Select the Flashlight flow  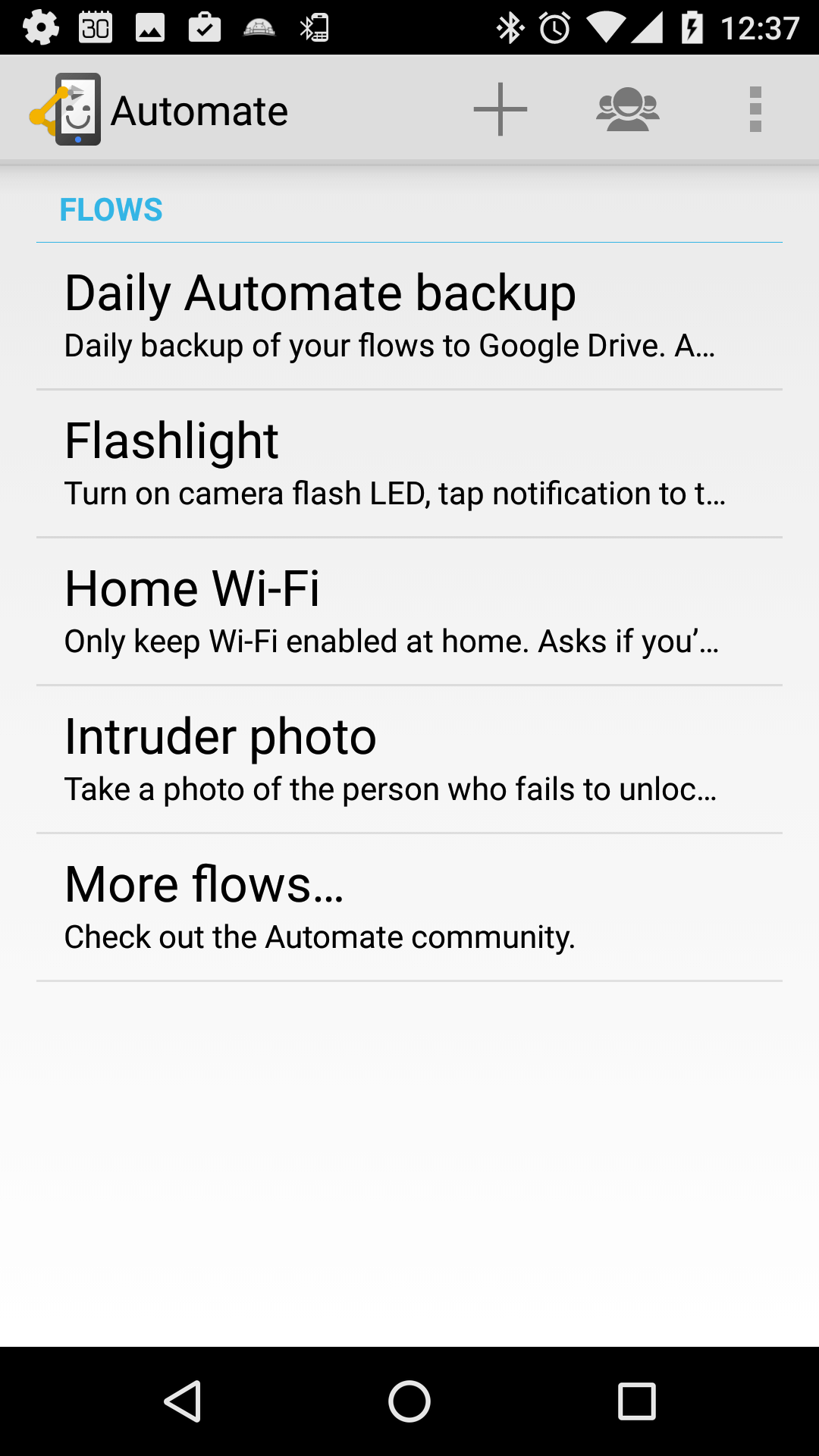click(409, 464)
